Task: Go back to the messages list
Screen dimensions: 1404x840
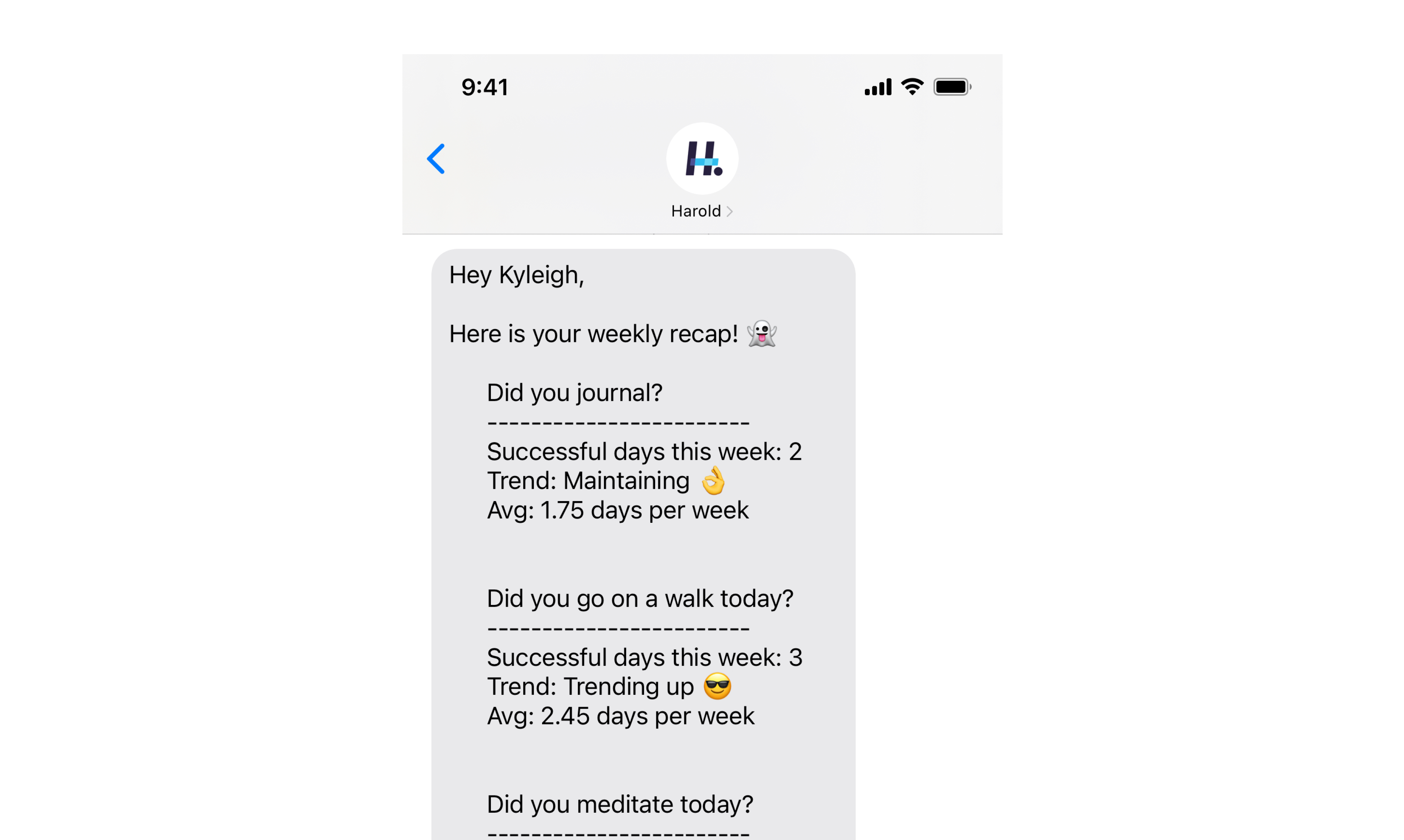Action: (x=436, y=158)
